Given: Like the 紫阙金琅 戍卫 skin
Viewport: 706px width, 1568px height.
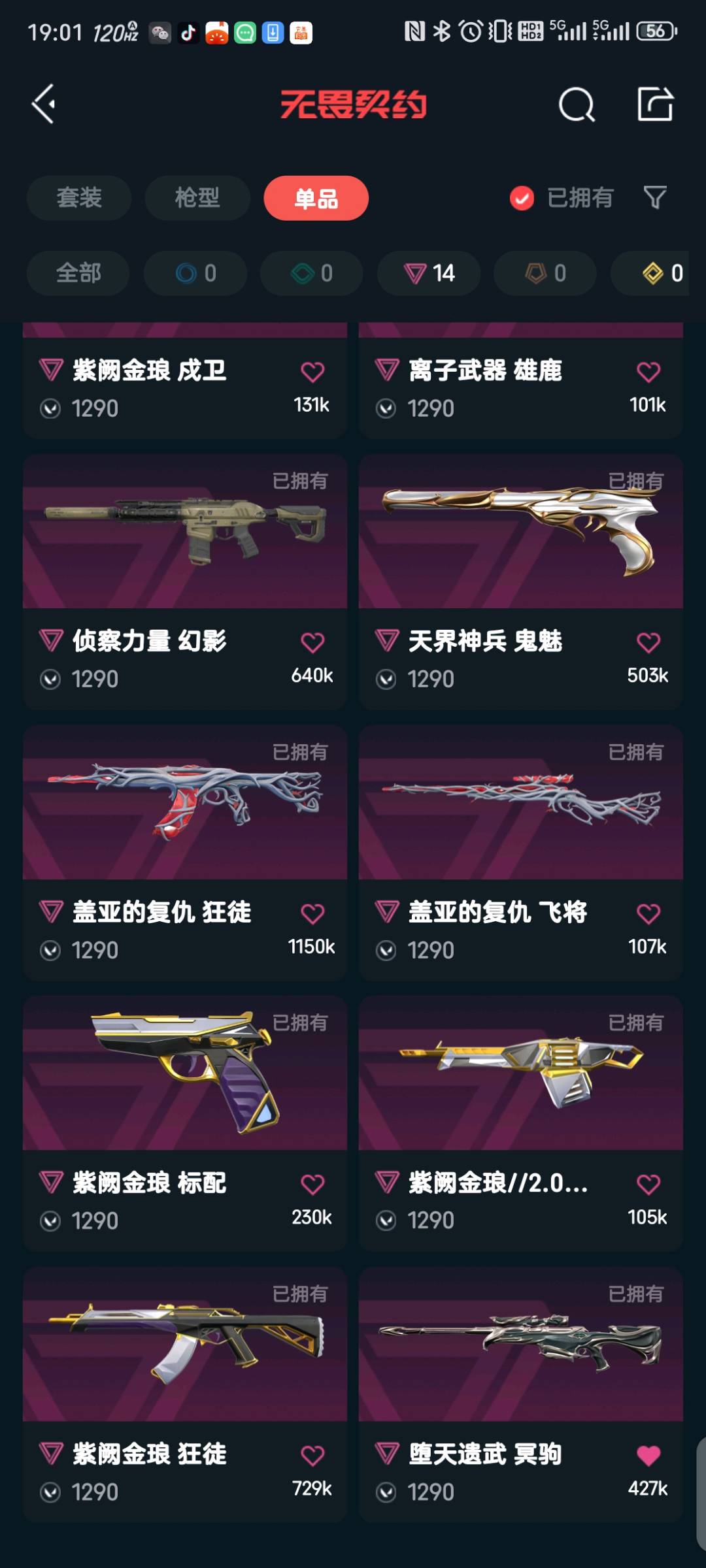Looking at the screenshot, I should click(x=312, y=372).
